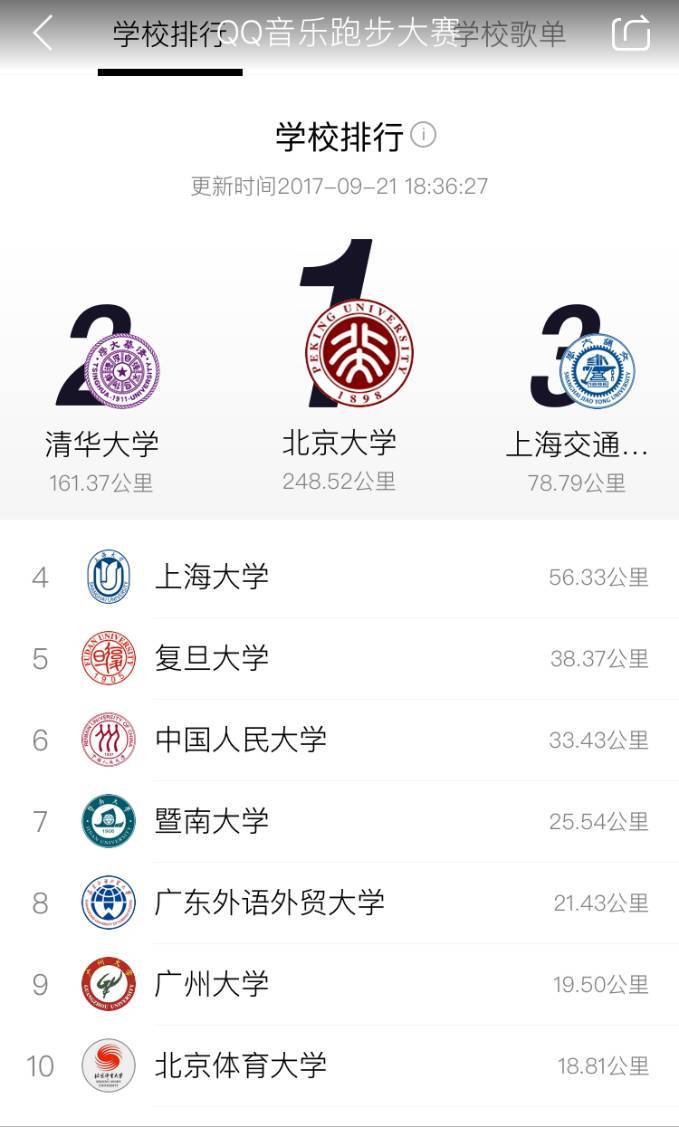Image resolution: width=679 pixels, height=1127 pixels.
Task: Open the 广州大学 row
Action: tap(339, 983)
